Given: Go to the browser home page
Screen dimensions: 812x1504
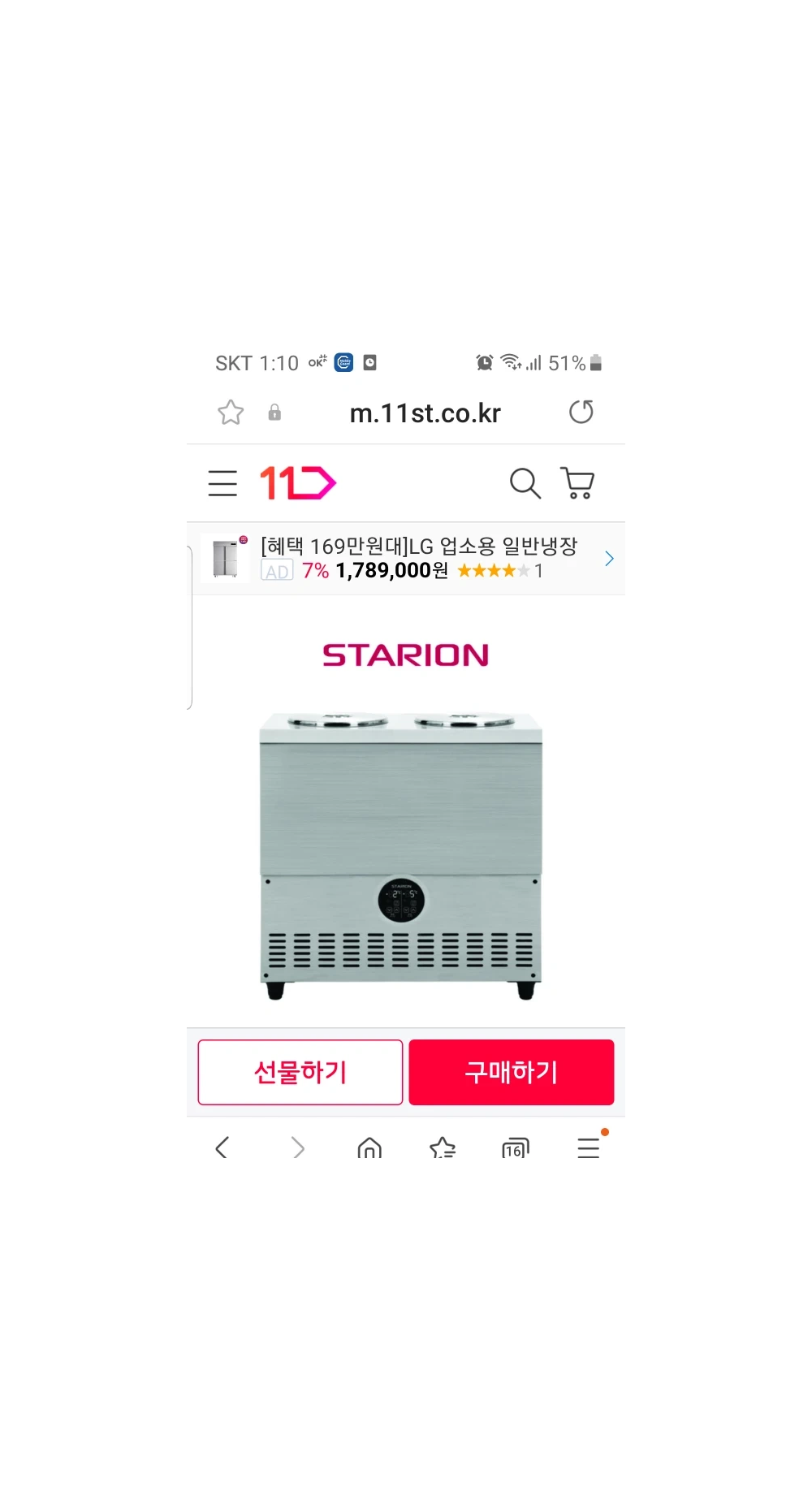Looking at the screenshot, I should coord(369,1148).
